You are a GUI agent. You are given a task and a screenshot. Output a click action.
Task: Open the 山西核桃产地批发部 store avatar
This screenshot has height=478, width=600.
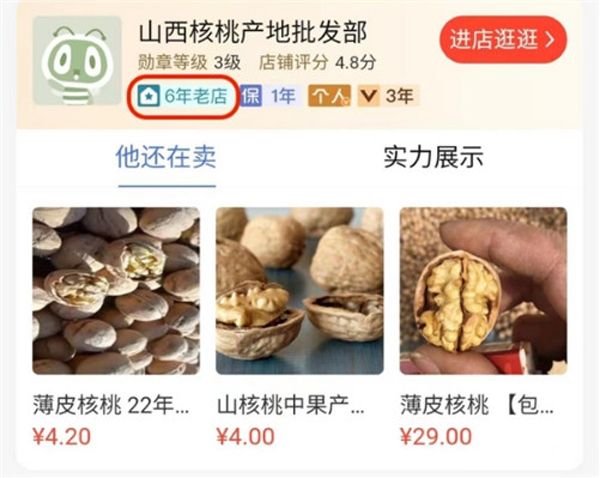(x=77, y=60)
